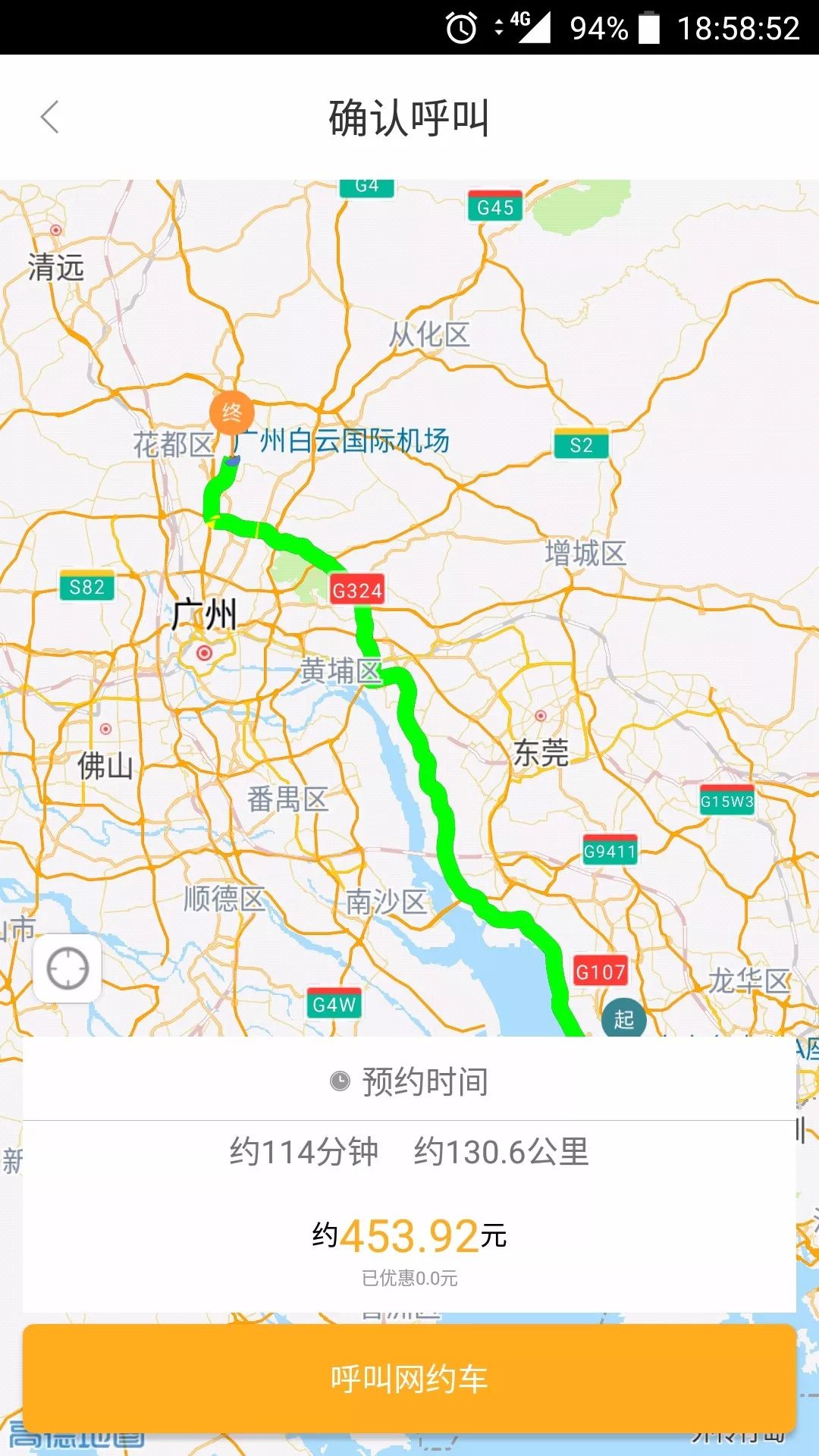Tap the G324 highway shield on the map
This screenshot has height=1456, width=819.
click(356, 591)
